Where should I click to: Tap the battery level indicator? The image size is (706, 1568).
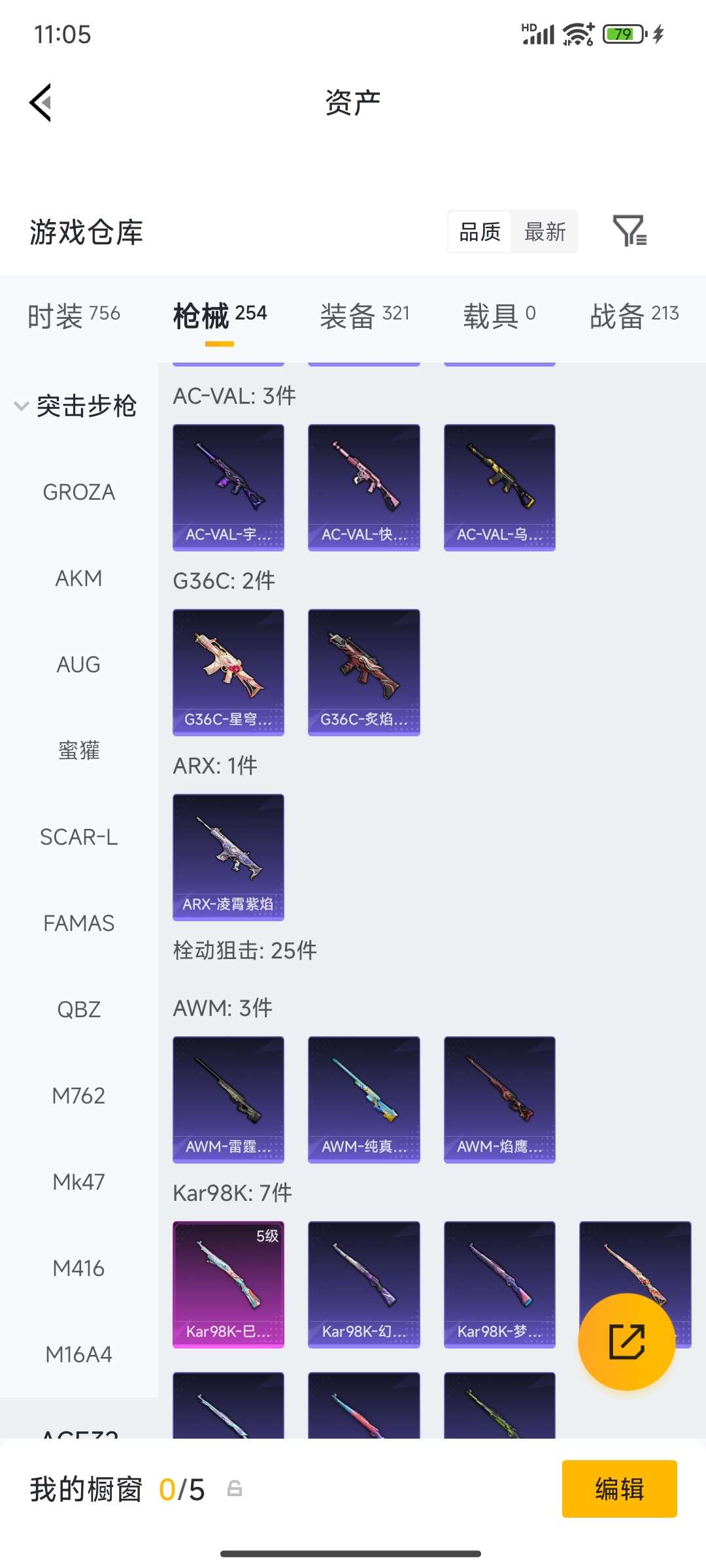coord(622,33)
